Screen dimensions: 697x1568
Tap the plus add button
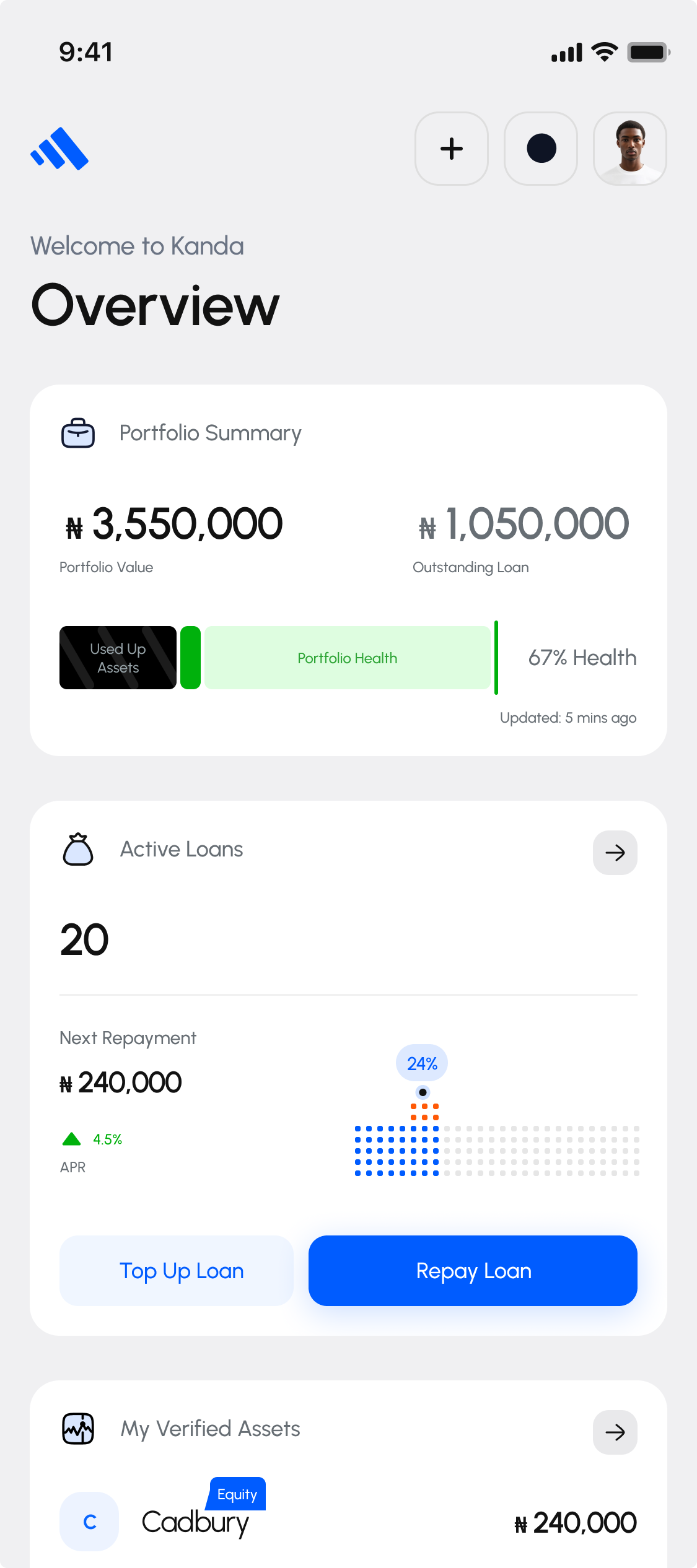[452, 149]
